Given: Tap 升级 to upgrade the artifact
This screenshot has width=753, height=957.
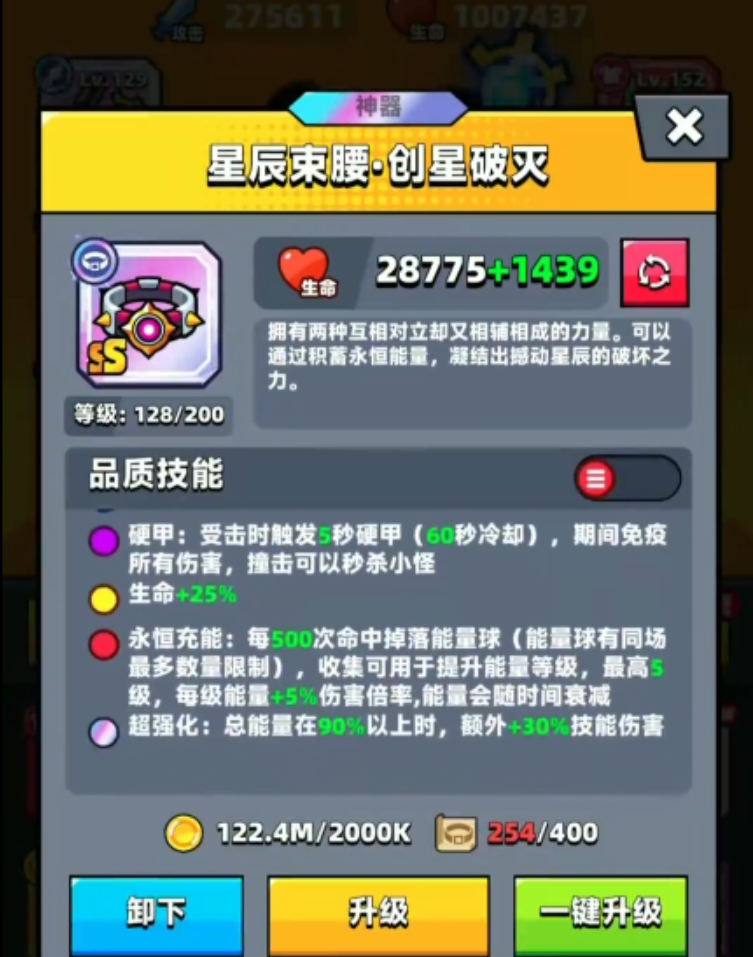Looking at the screenshot, I should pyautogui.click(x=378, y=912).
